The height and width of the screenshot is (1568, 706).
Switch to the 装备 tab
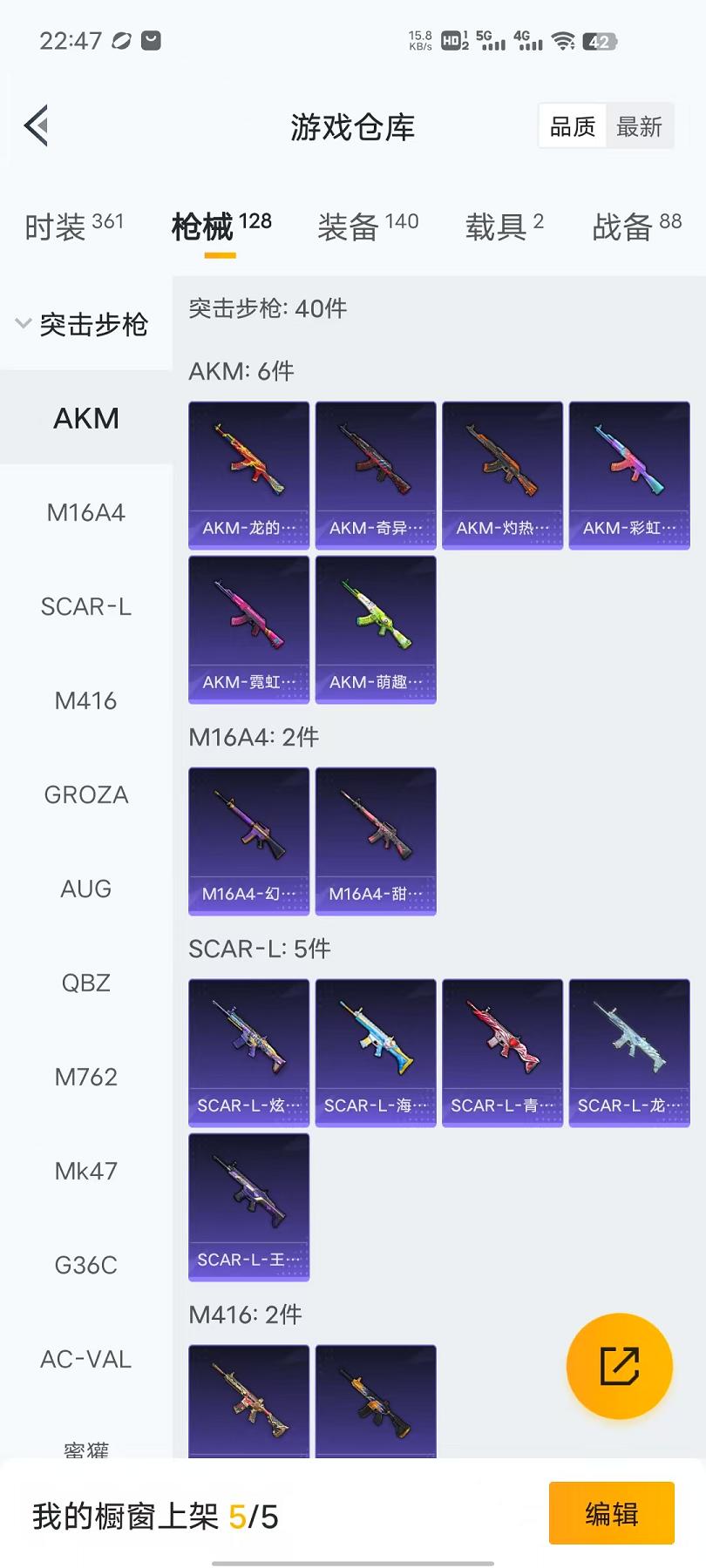pos(368,226)
